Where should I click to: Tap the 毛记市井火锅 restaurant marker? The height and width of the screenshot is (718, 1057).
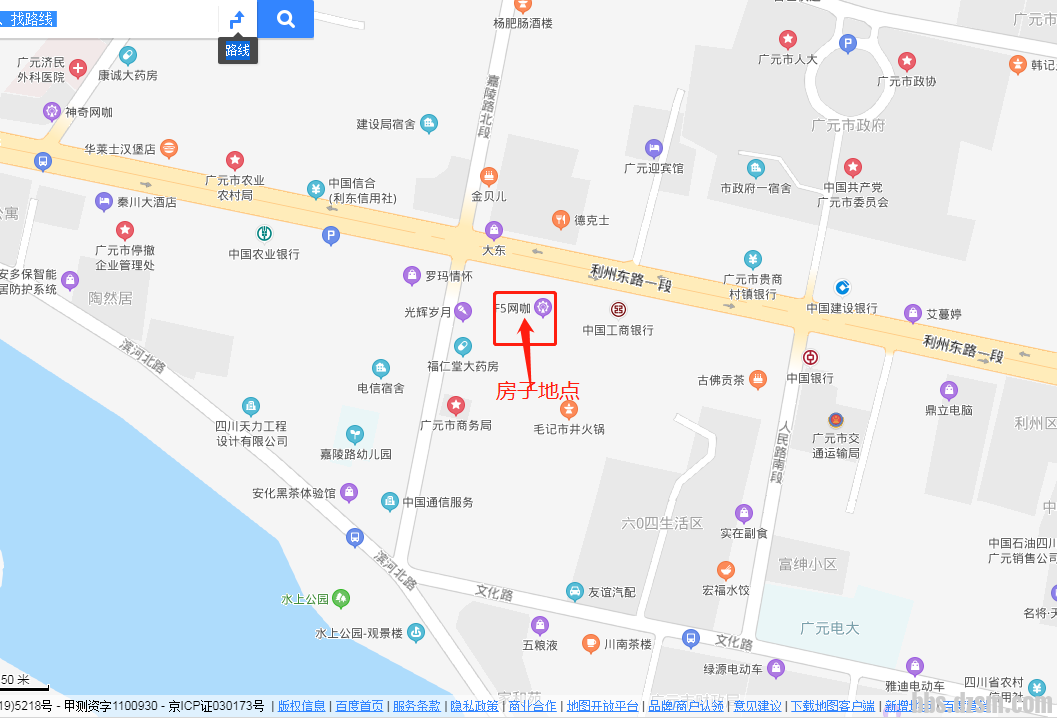click(x=568, y=408)
